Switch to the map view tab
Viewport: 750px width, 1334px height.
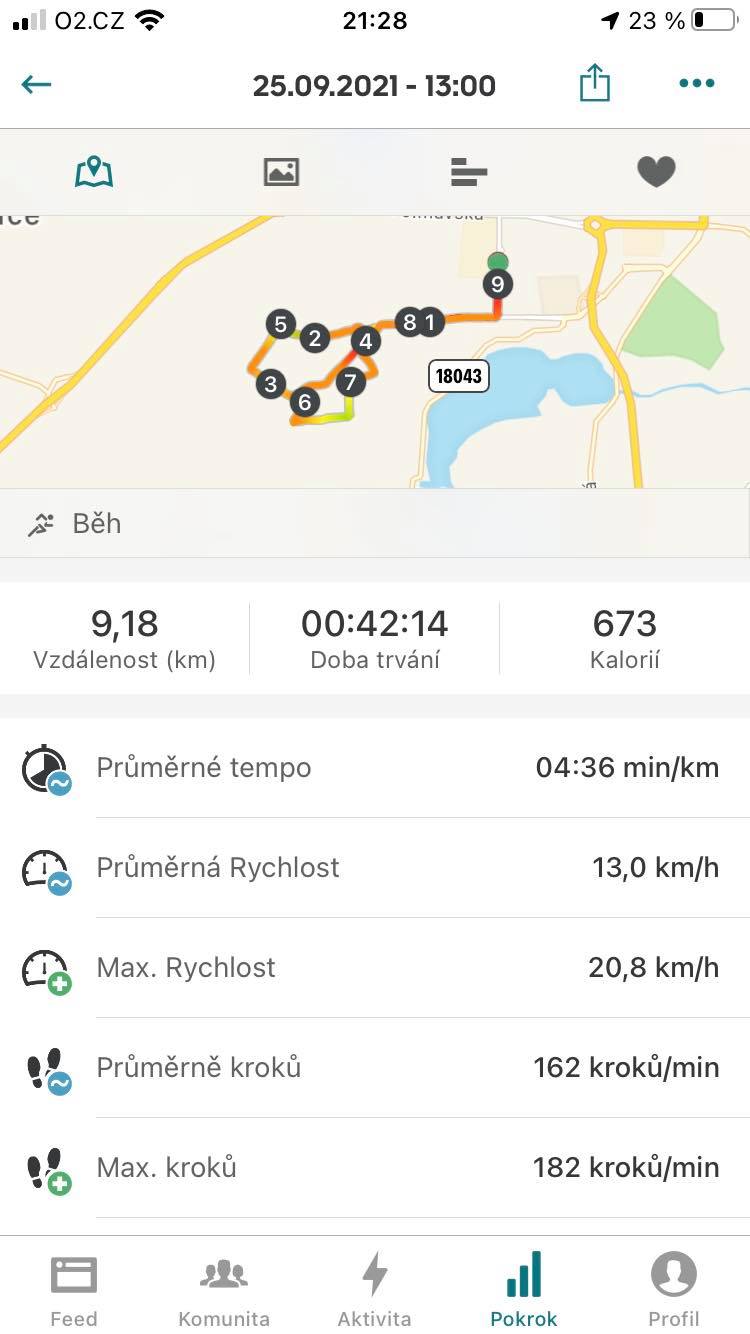tap(94, 172)
